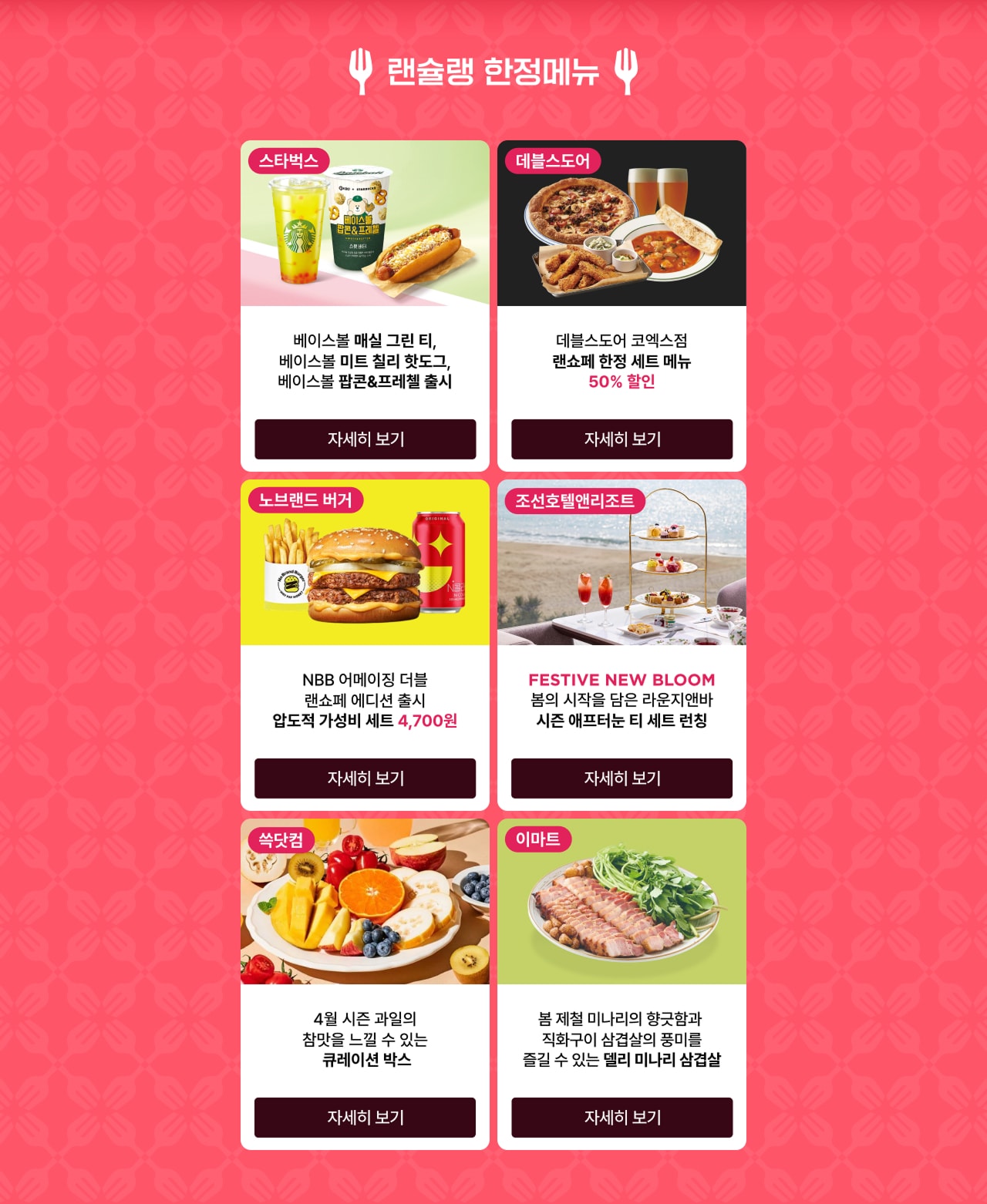Click the left fork icon beside 랜슐랭 한정메뉴 title

click(359, 69)
